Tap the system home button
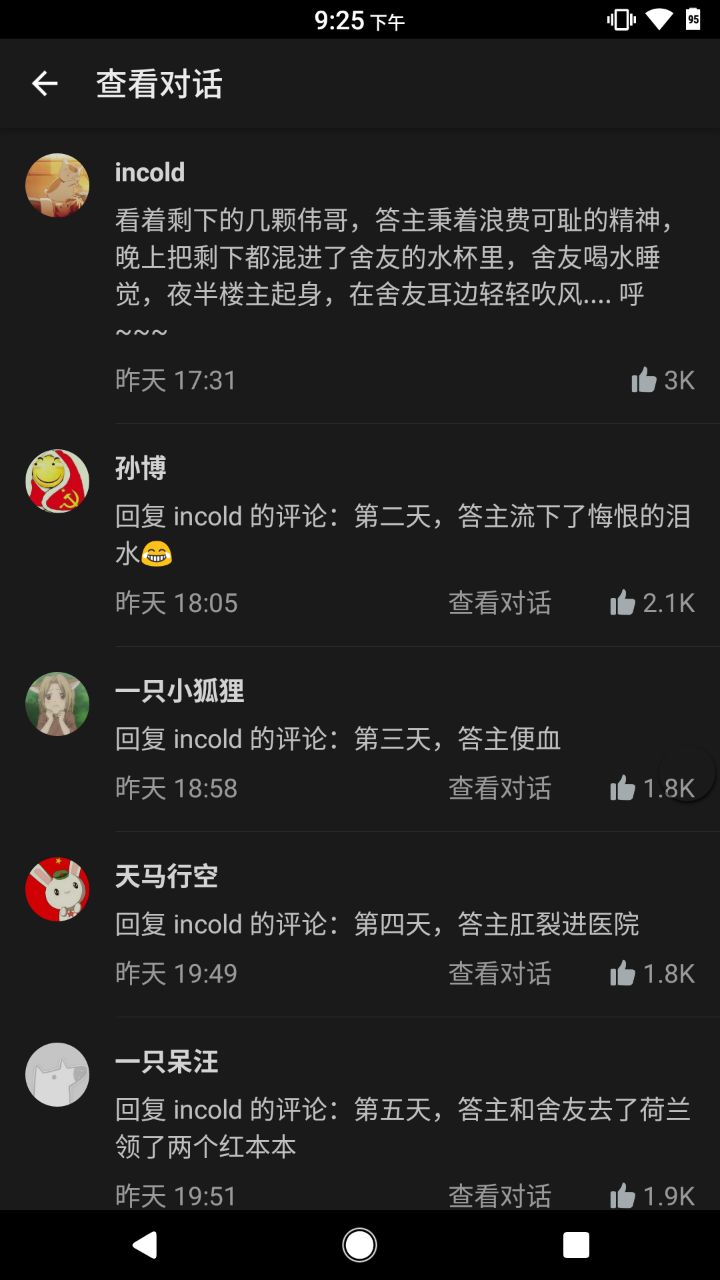 [x=359, y=1245]
